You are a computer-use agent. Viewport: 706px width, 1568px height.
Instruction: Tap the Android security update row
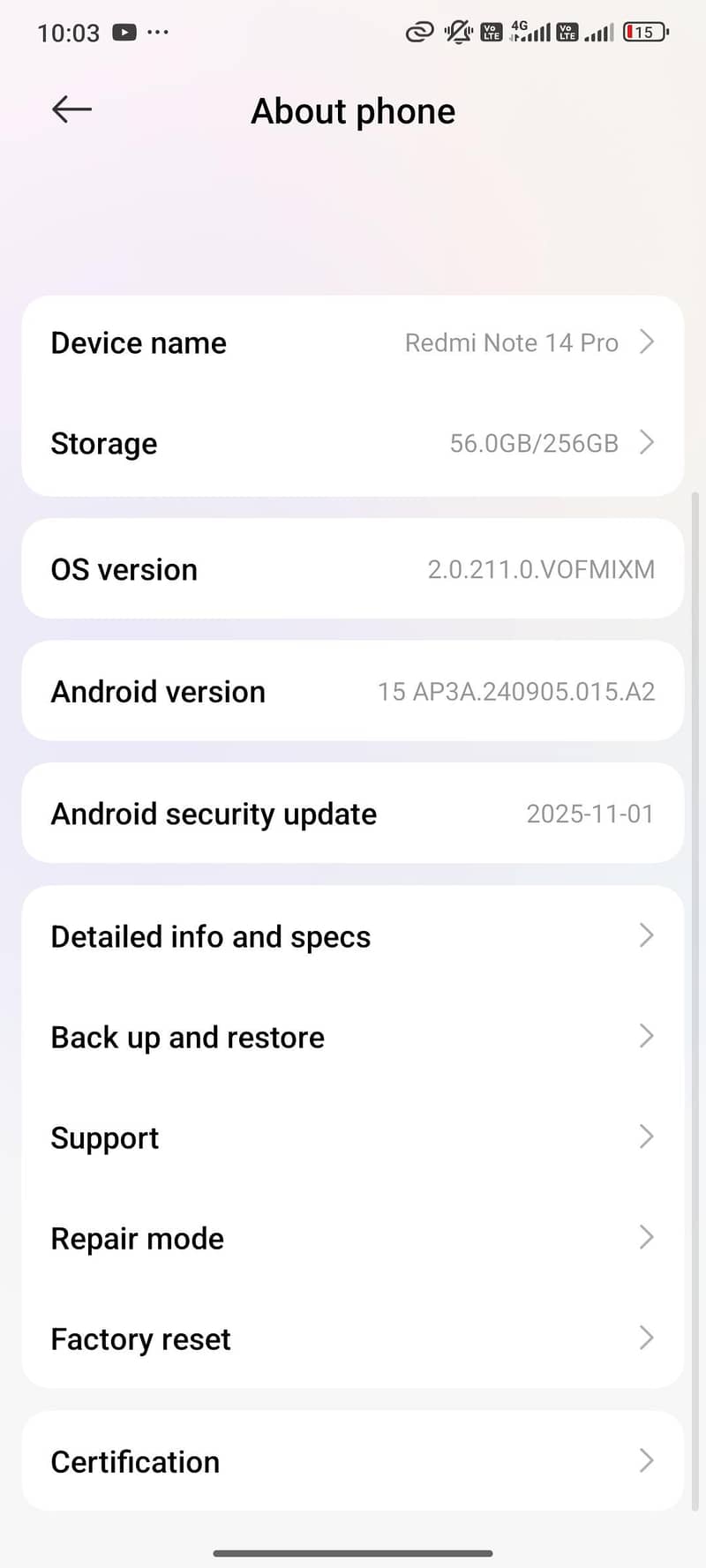pos(353,813)
